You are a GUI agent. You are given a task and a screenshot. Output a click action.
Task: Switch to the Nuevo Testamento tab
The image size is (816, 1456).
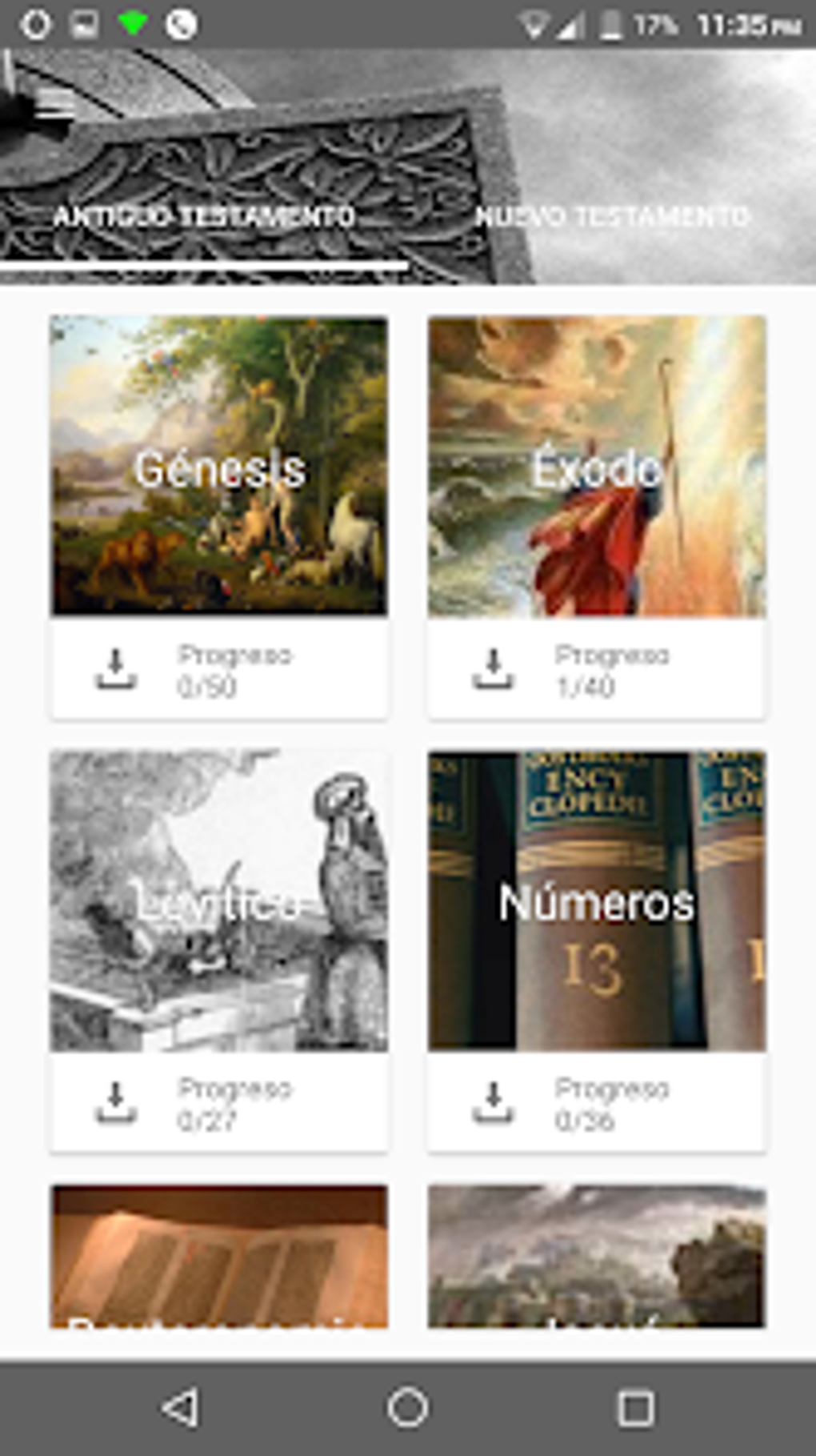coord(612,217)
